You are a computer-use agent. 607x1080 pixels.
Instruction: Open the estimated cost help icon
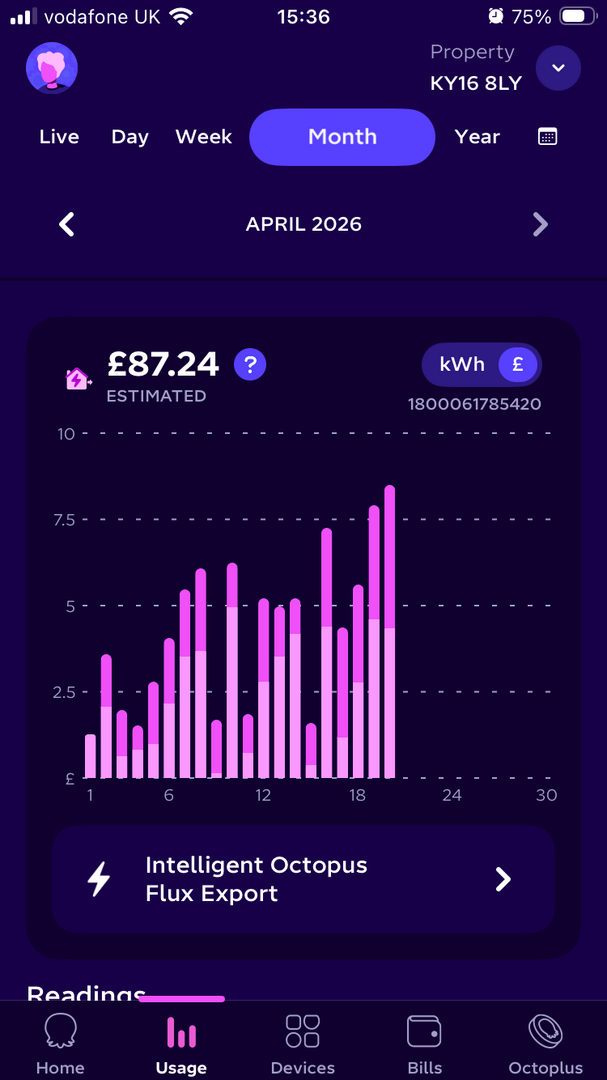tap(250, 365)
